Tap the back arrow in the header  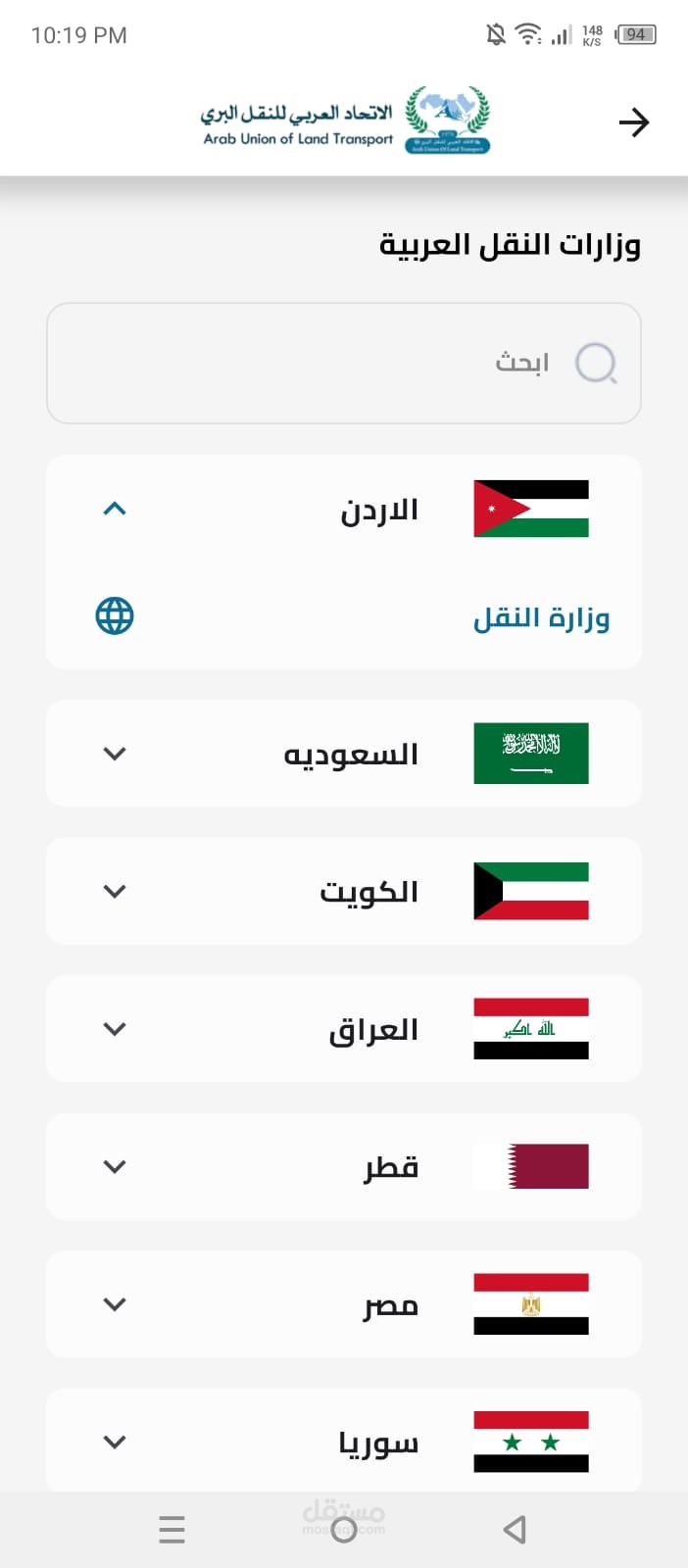[634, 122]
